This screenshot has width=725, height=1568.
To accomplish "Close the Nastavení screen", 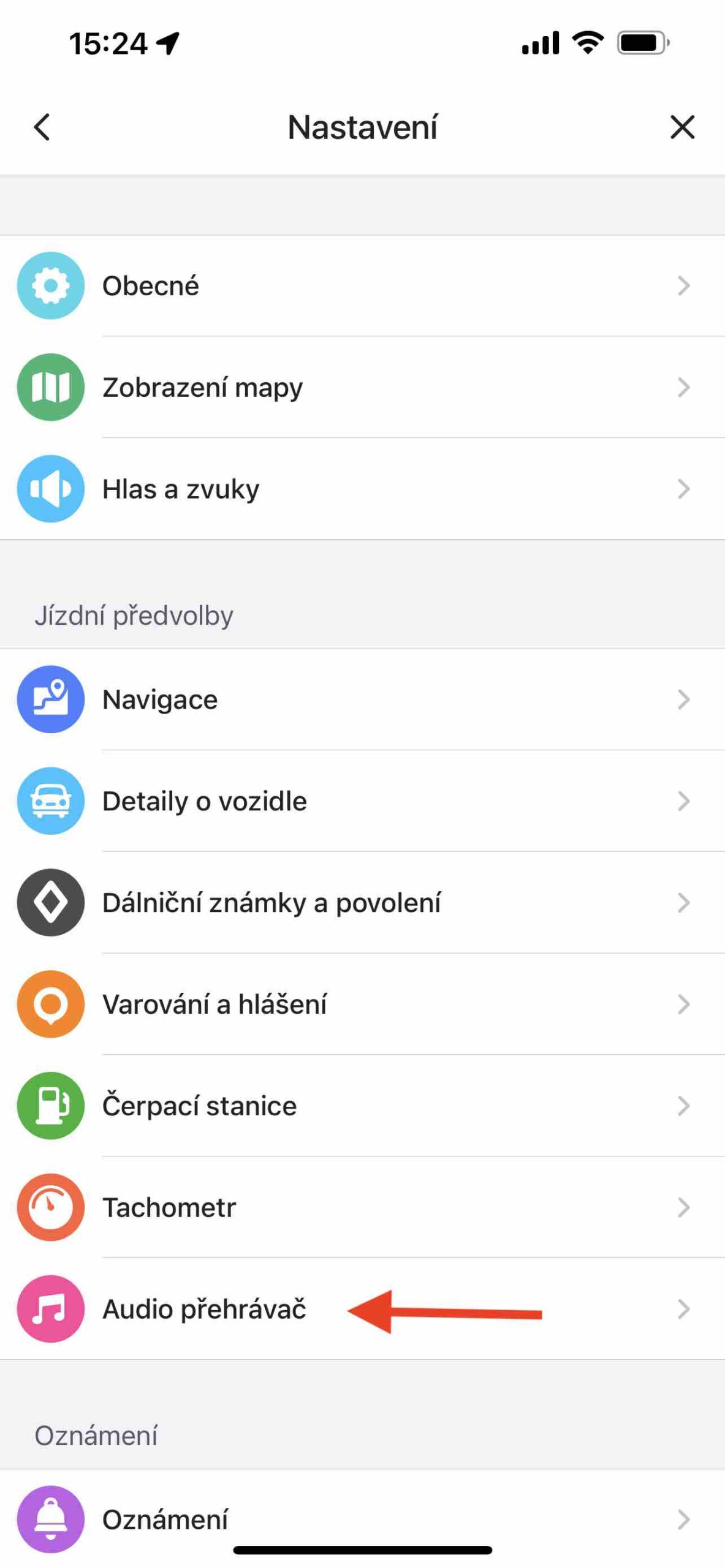I will [x=681, y=127].
